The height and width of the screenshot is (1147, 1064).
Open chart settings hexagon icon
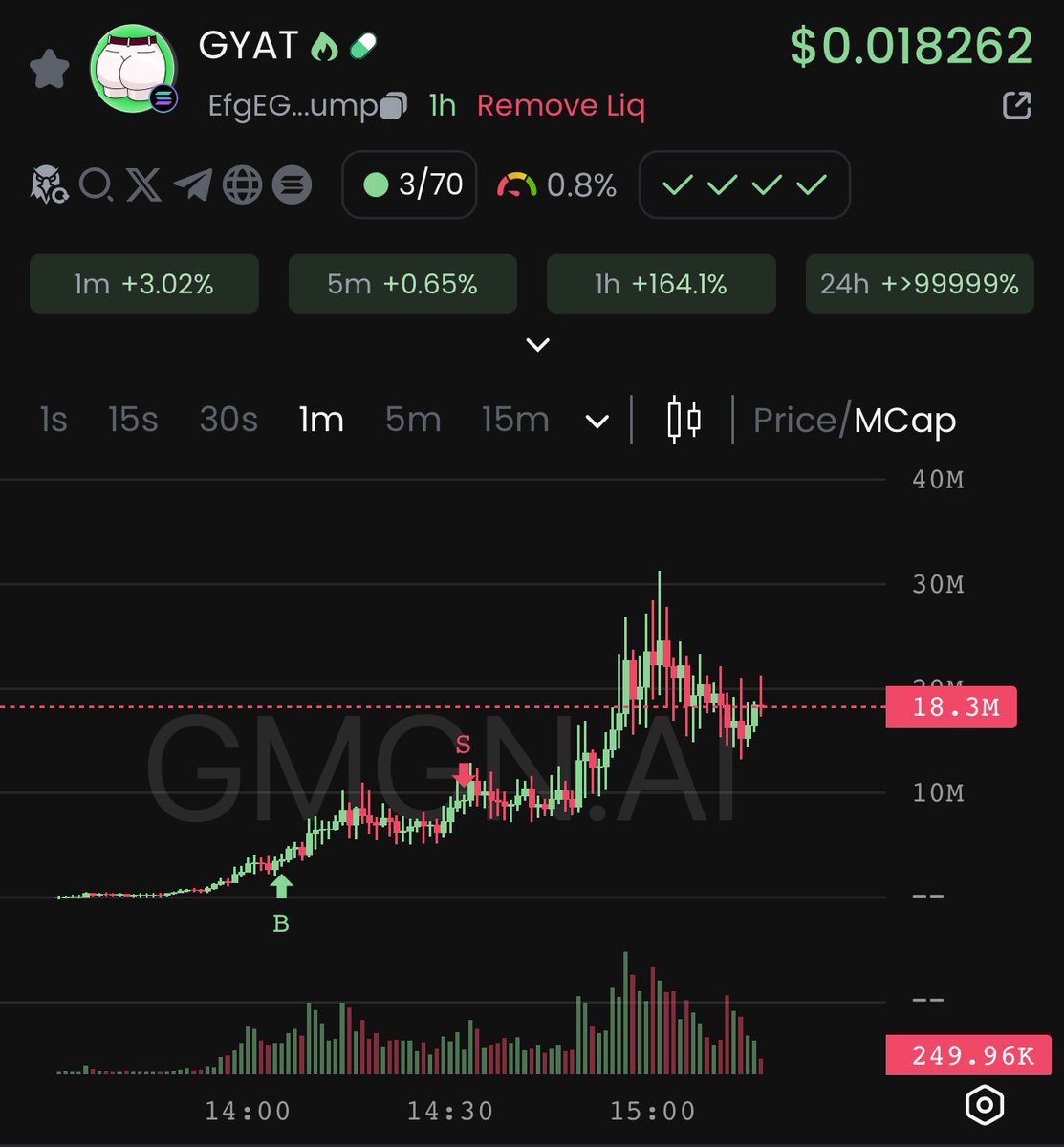click(x=985, y=1105)
